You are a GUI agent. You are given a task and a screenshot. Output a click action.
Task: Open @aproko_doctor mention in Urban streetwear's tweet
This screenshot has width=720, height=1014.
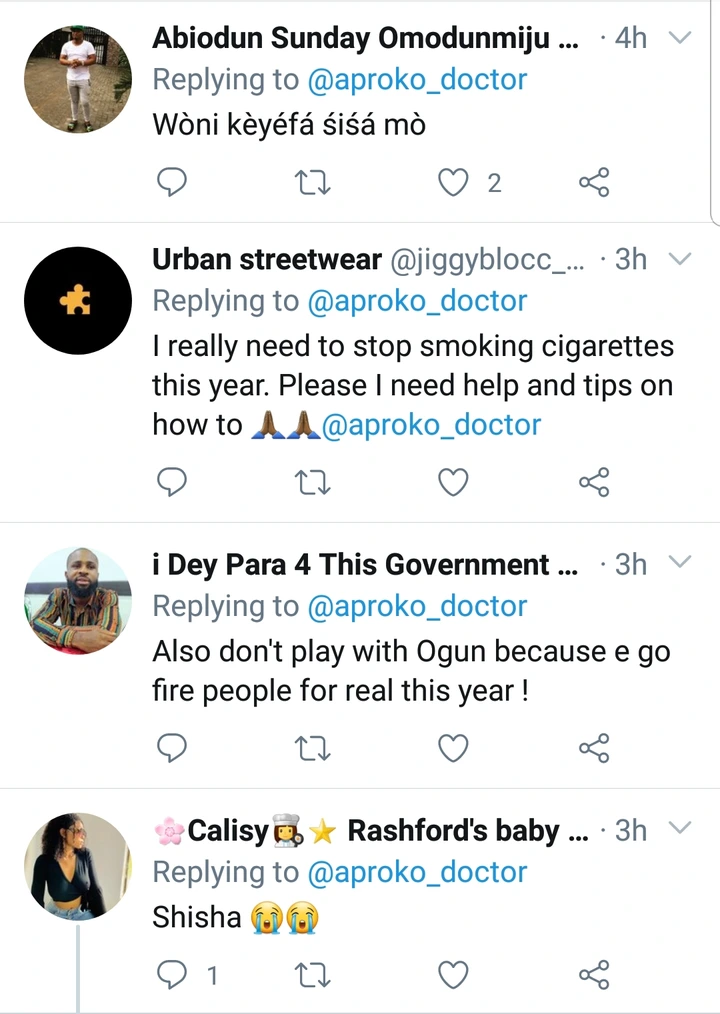(x=431, y=424)
